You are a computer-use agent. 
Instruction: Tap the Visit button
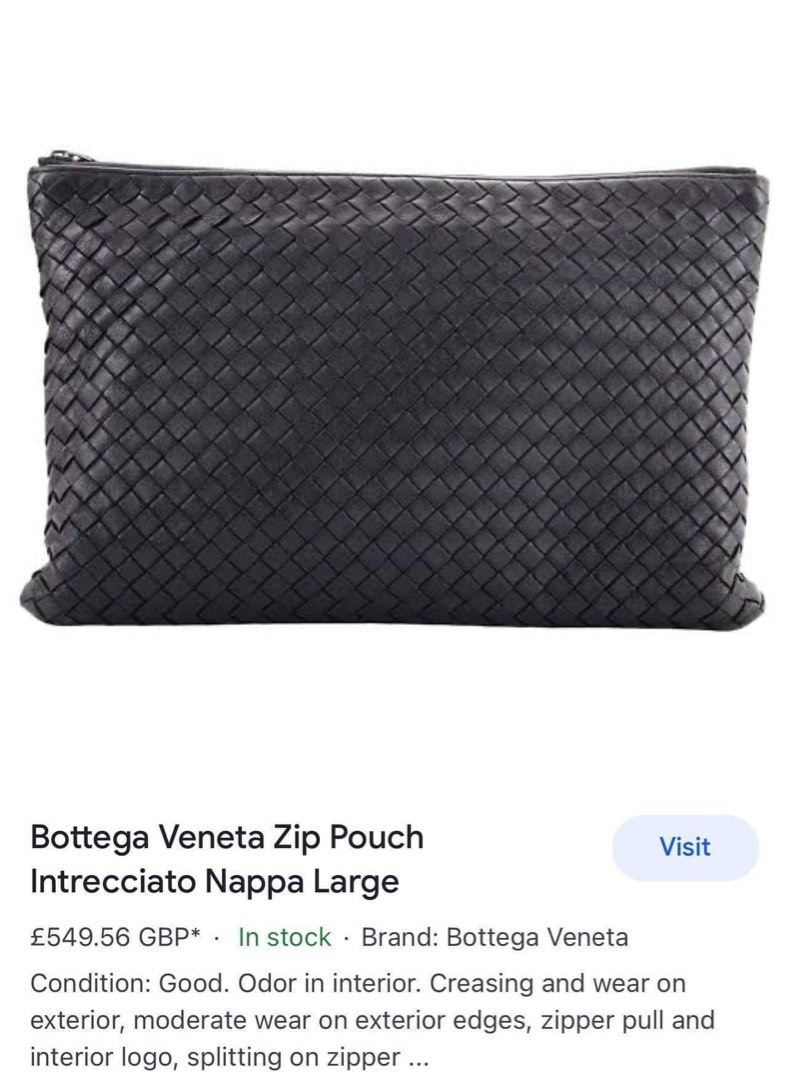685,847
